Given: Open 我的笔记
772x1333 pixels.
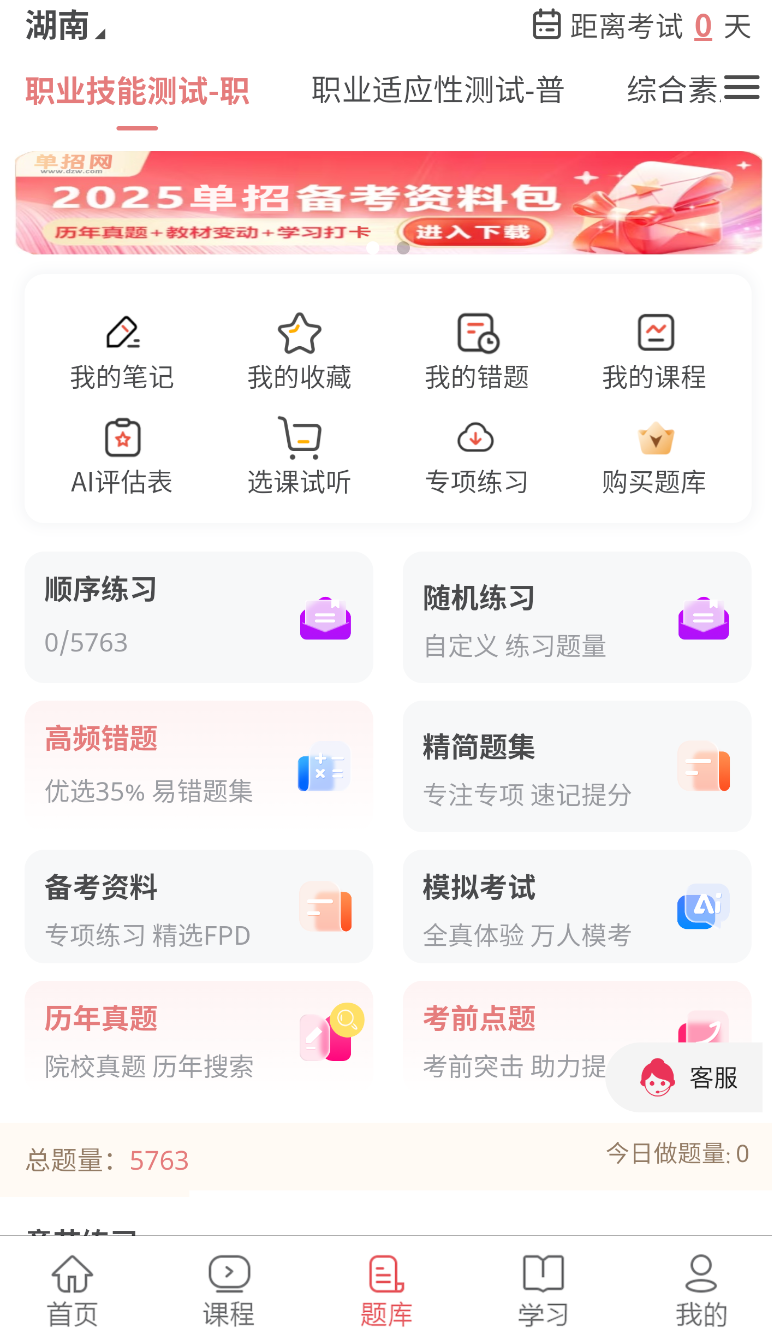Looking at the screenshot, I should [x=122, y=352].
